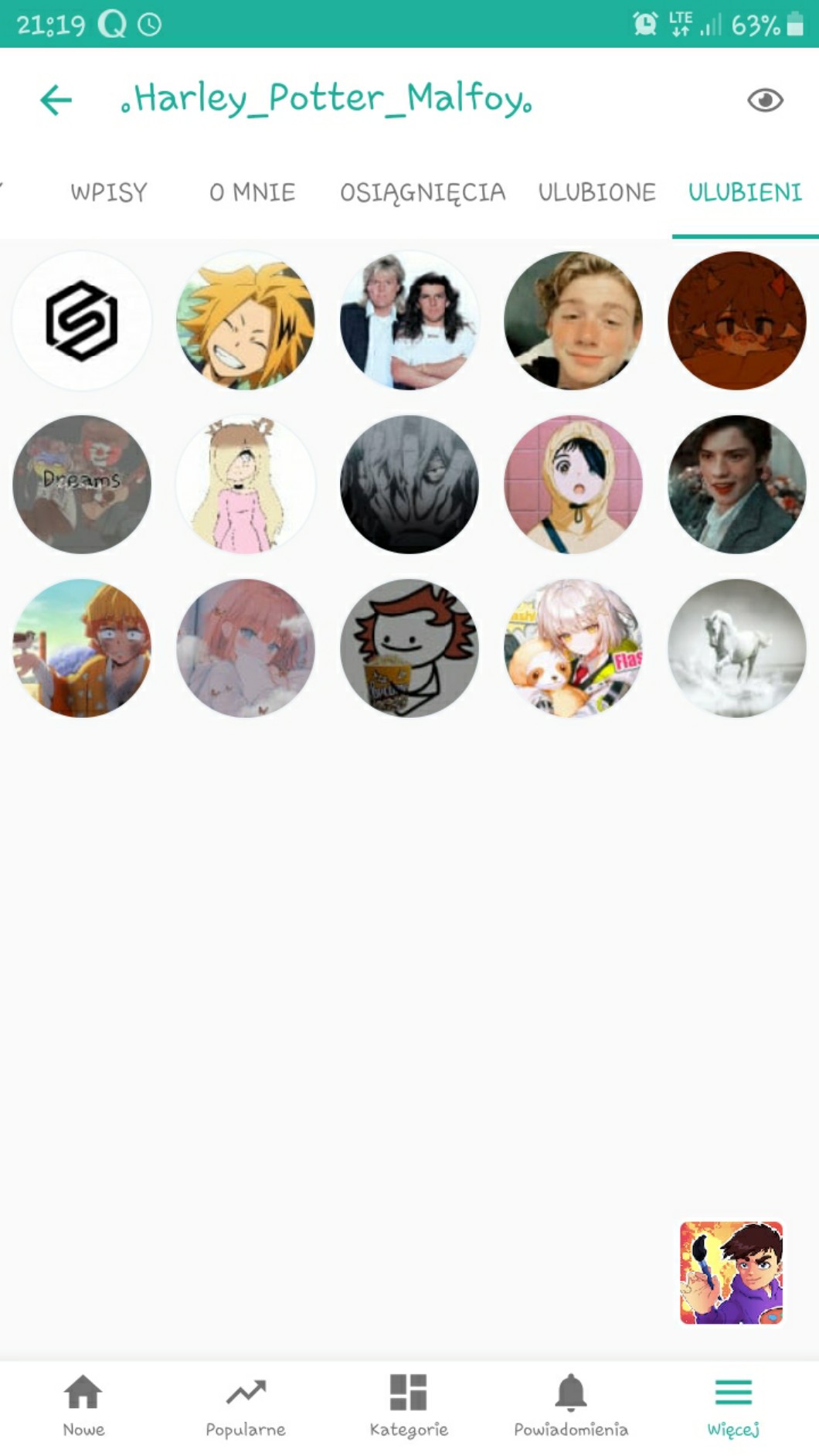View the profile with the Dreams avatar
Viewport: 819px width, 1456px height.
point(82,485)
